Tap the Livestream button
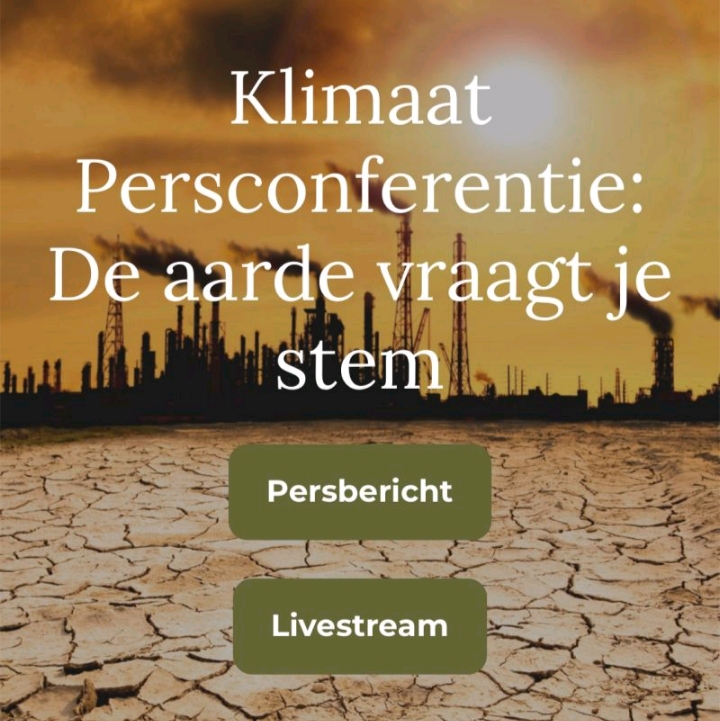Screen dimensions: 720x721 [x=359, y=626]
